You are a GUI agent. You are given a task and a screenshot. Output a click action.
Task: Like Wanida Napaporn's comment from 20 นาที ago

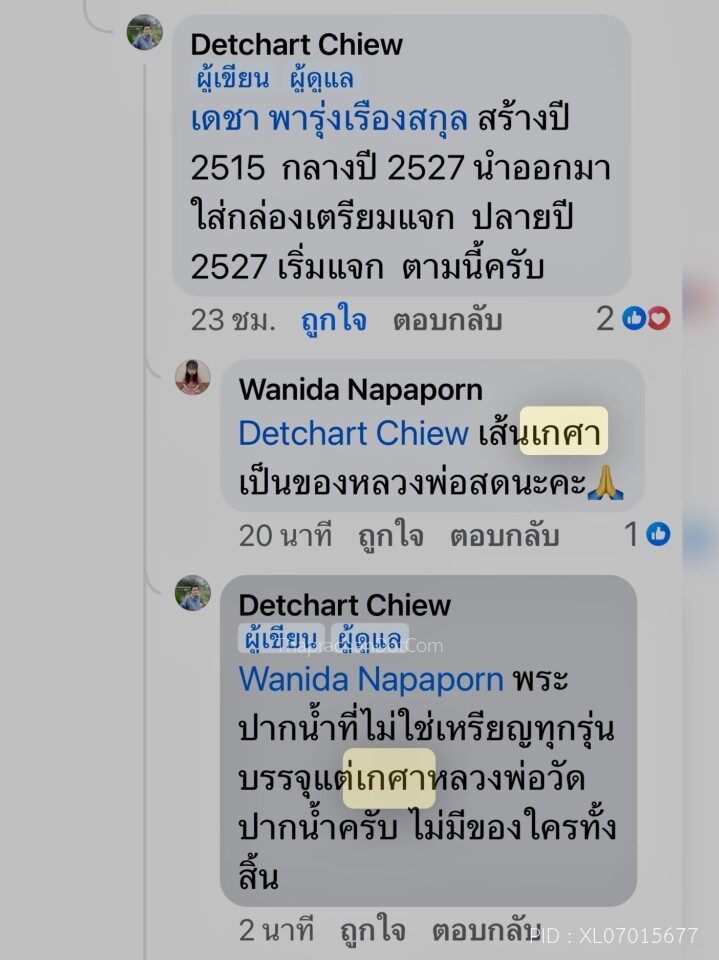[390, 536]
